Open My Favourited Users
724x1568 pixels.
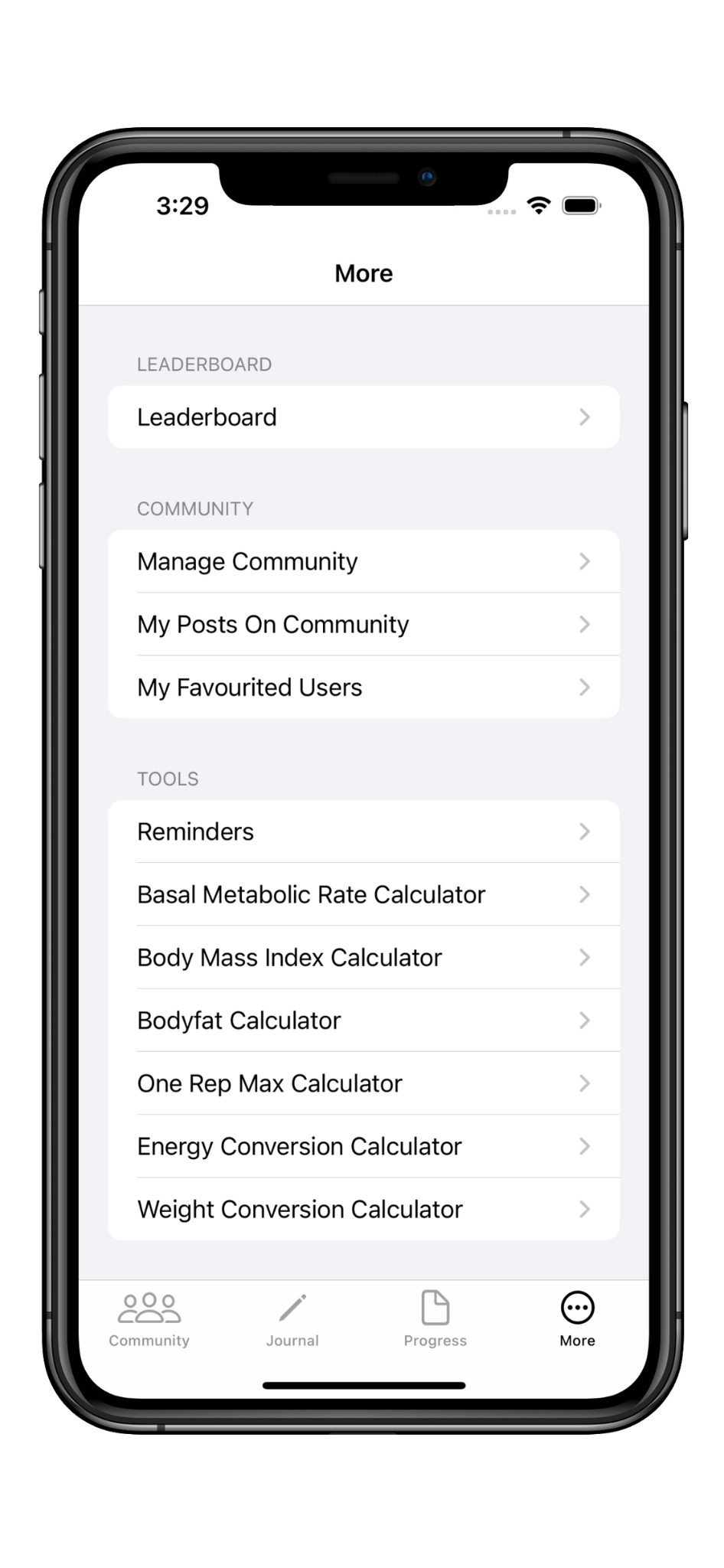click(363, 687)
